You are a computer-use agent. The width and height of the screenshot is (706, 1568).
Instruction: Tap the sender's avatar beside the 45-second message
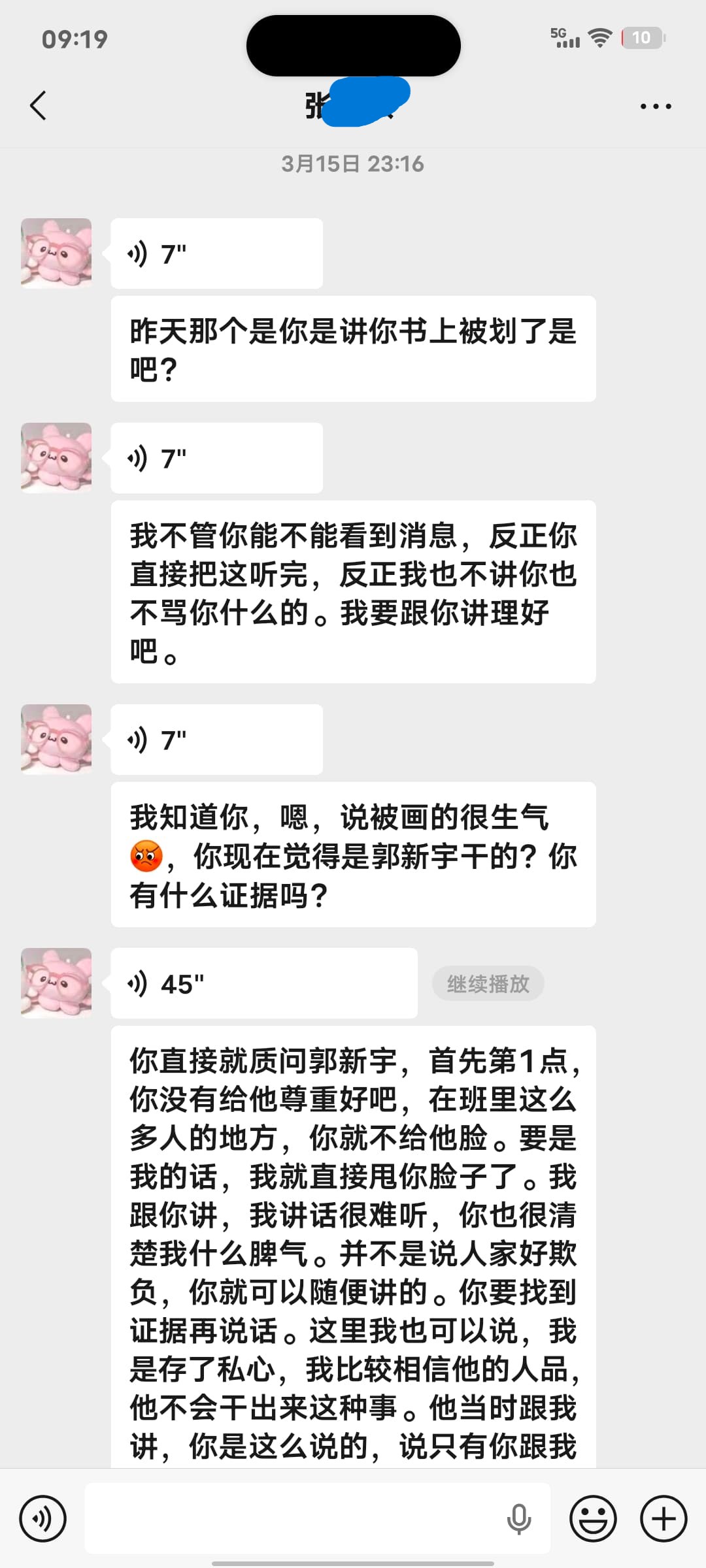pos(56,983)
